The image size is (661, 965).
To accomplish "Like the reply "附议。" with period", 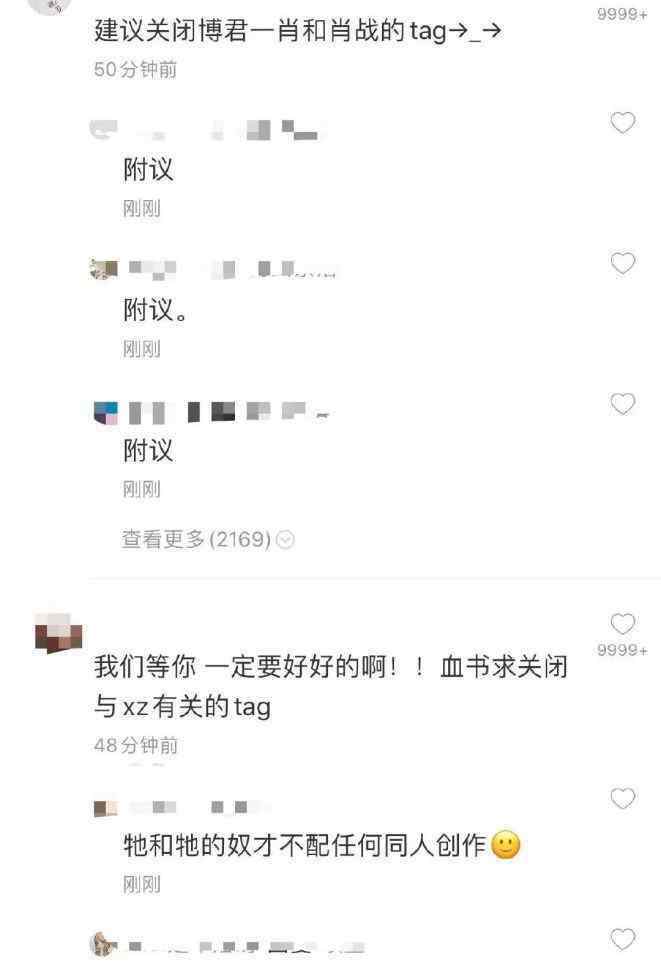I will [623, 264].
